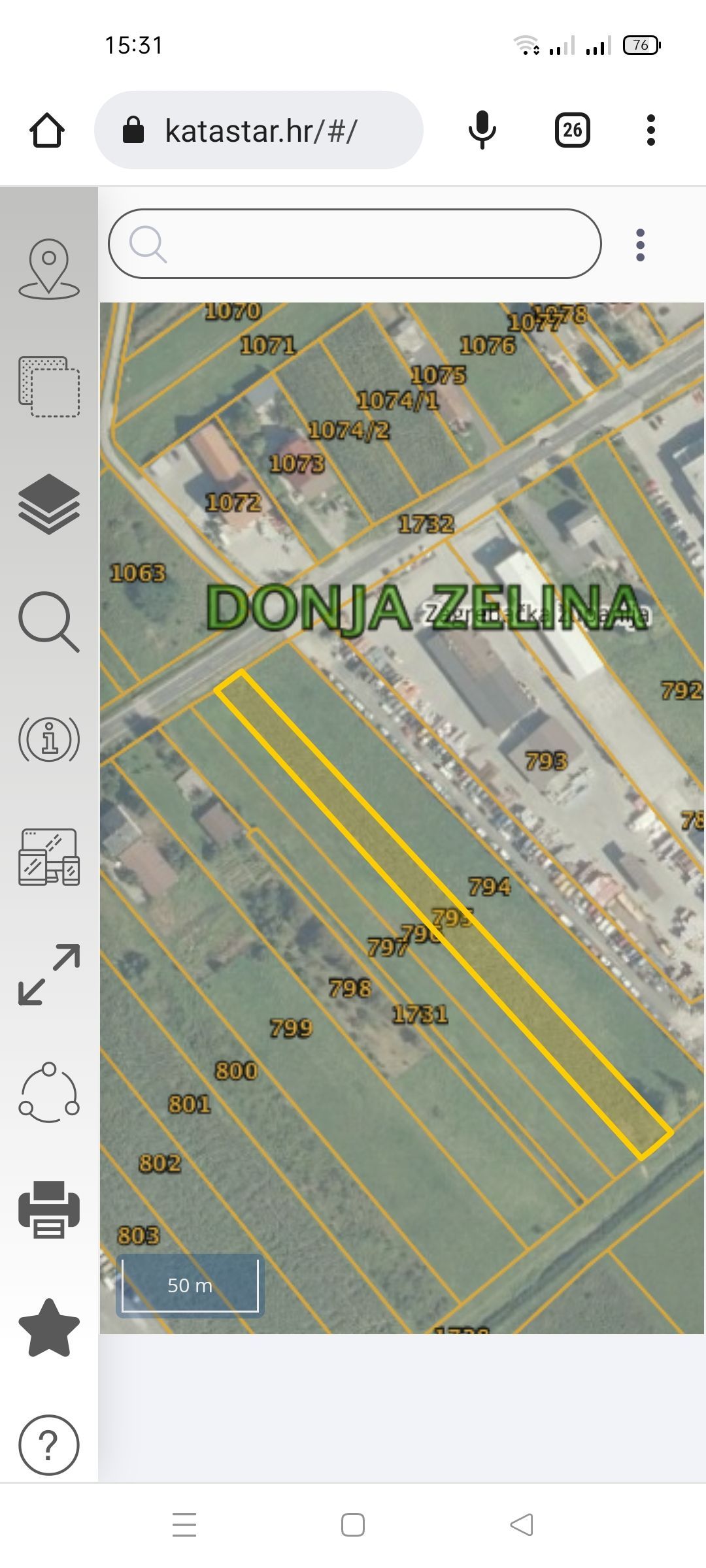Print the current map view
Viewport: 706px width, 1568px height.
coord(49,1209)
